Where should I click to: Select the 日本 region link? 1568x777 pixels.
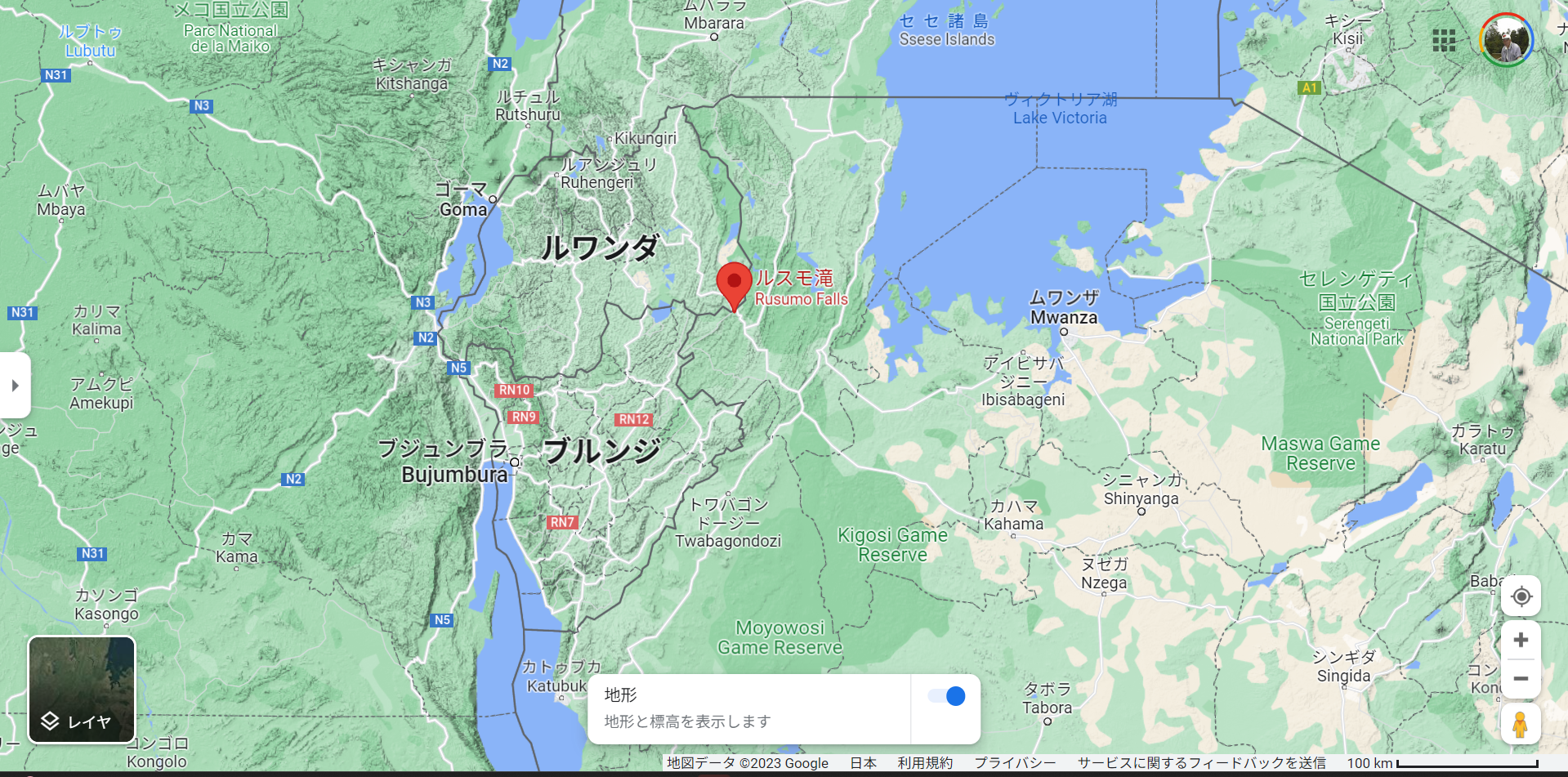tap(863, 763)
